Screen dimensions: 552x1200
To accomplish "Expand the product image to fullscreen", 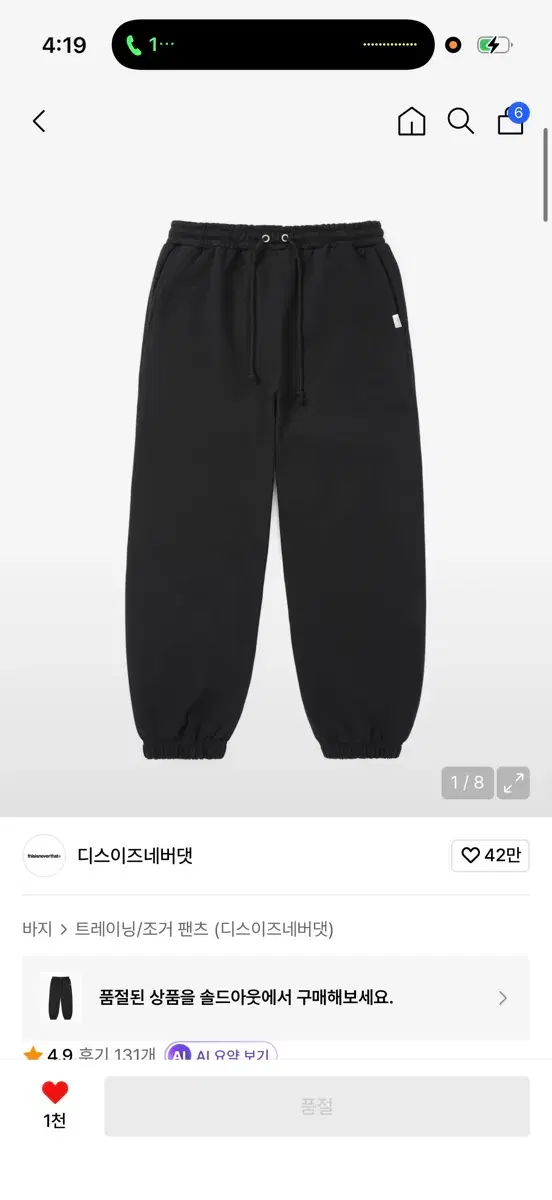I will [x=513, y=783].
